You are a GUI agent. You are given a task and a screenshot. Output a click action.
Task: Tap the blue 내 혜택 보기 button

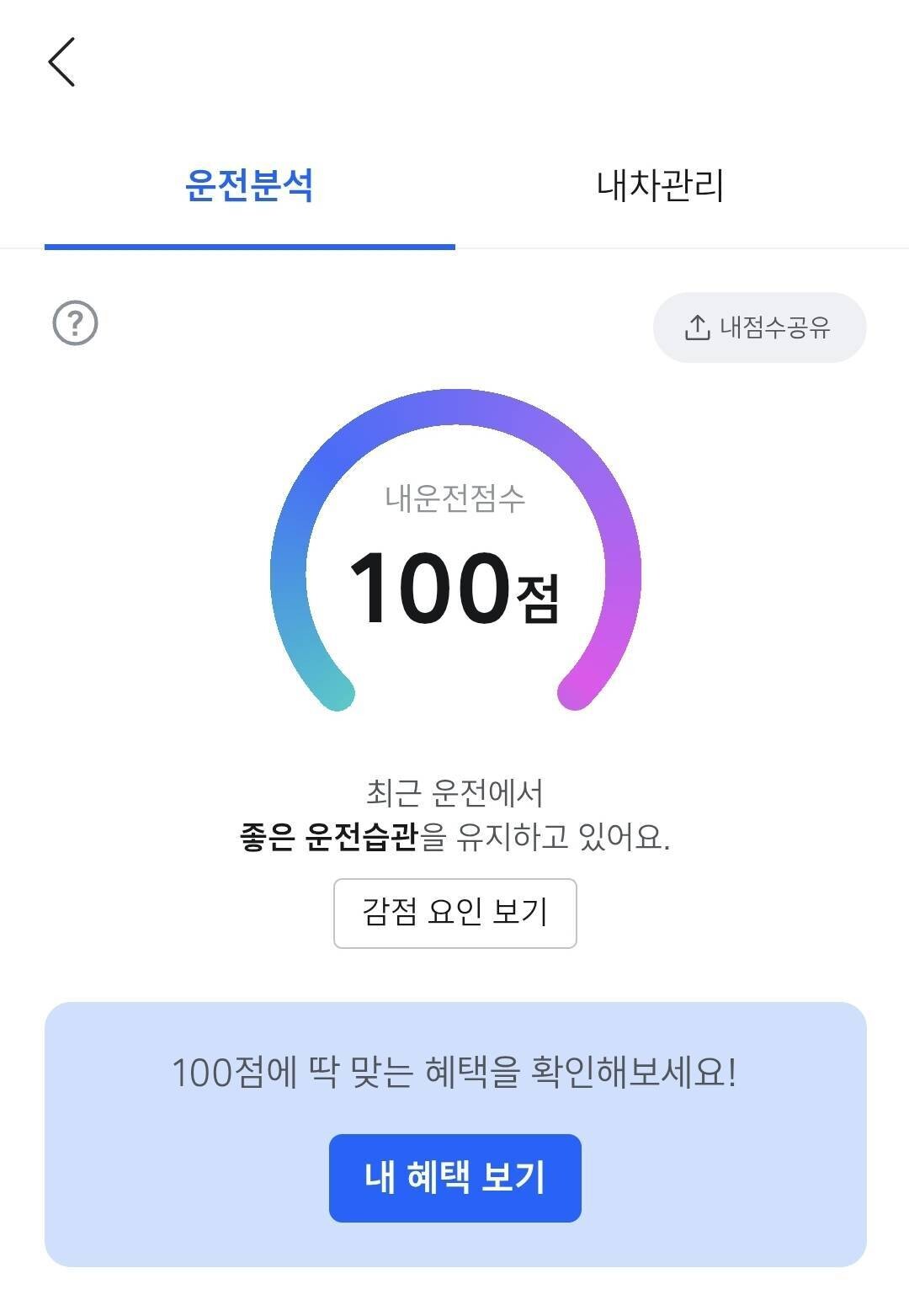tap(454, 1177)
